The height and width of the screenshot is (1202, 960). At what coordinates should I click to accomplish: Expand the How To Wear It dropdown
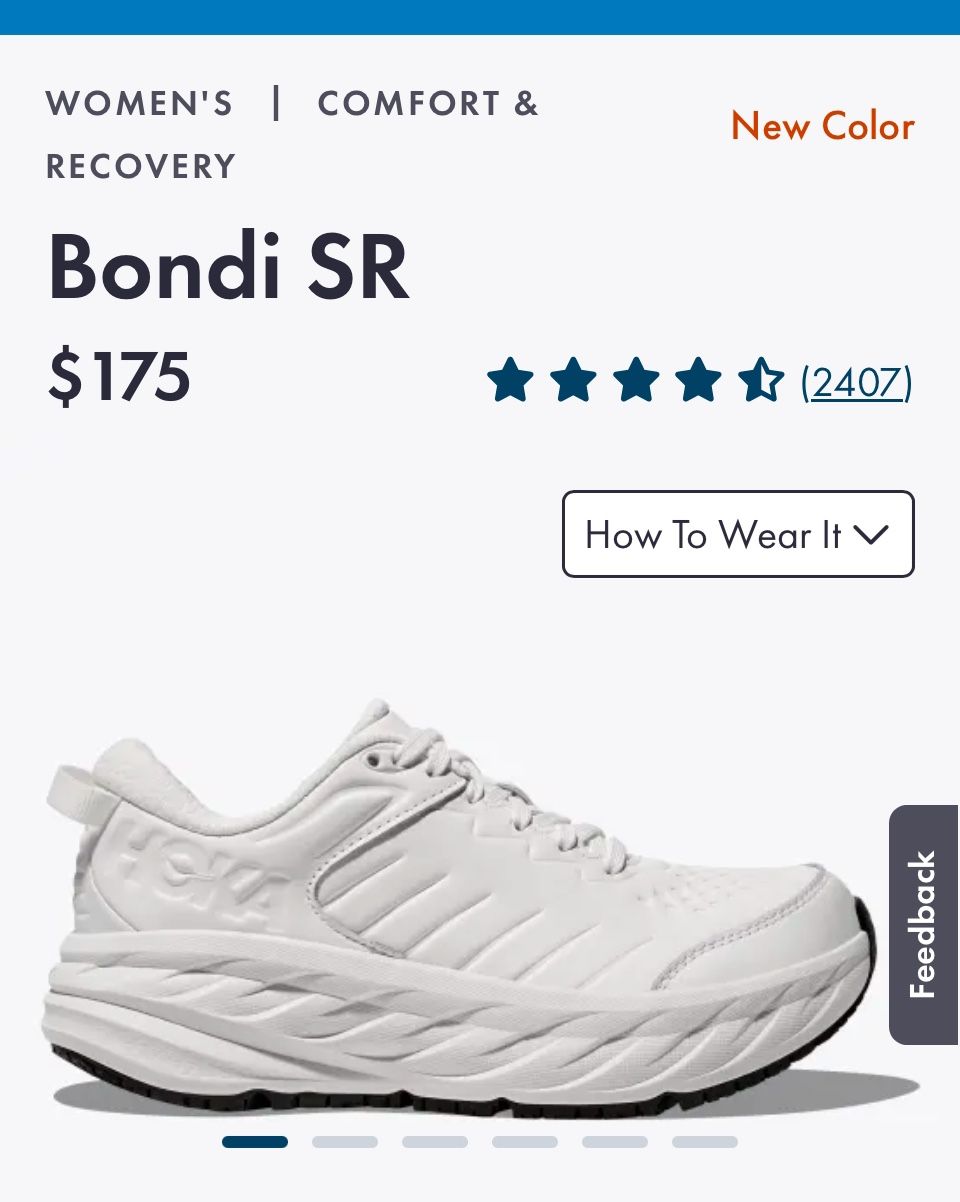[738, 534]
